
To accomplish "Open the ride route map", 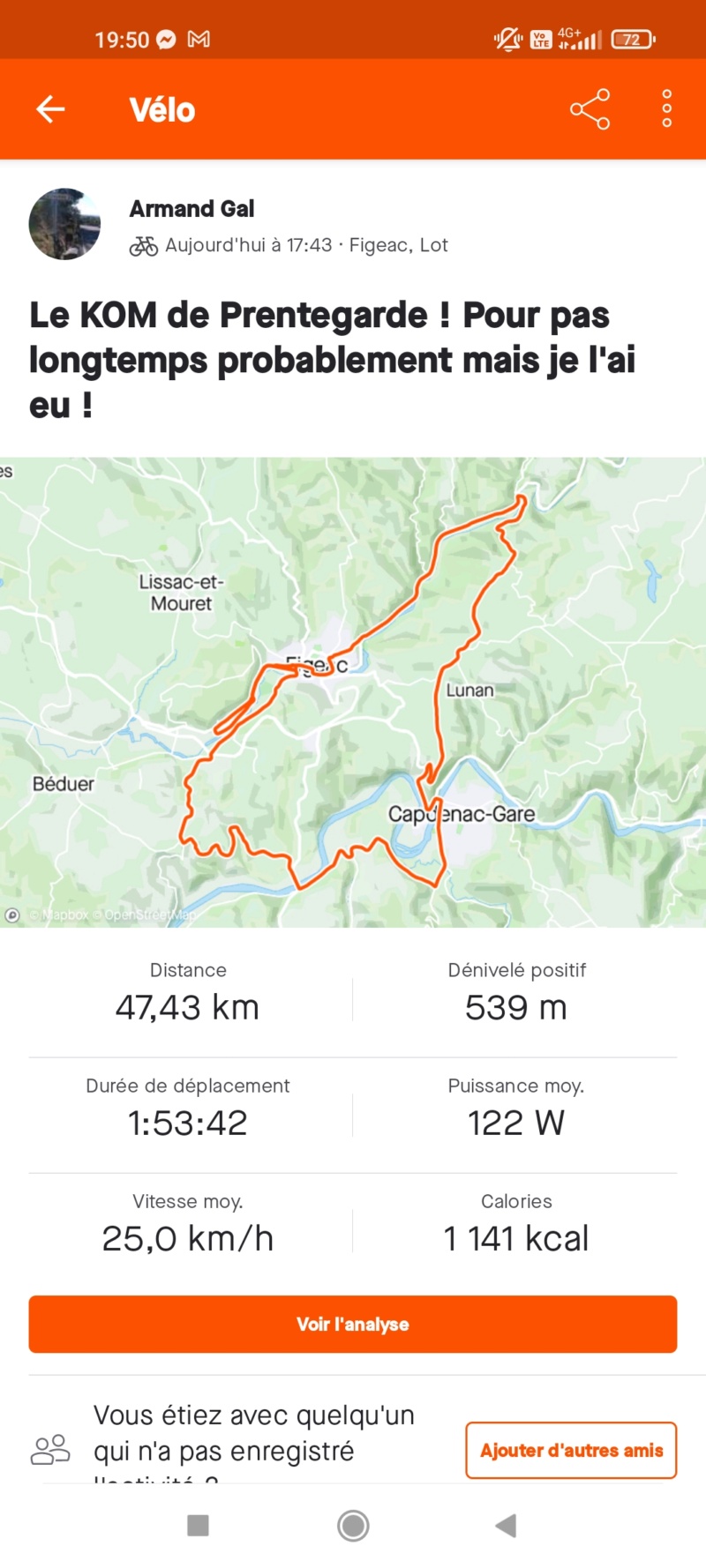I will click(x=353, y=692).
